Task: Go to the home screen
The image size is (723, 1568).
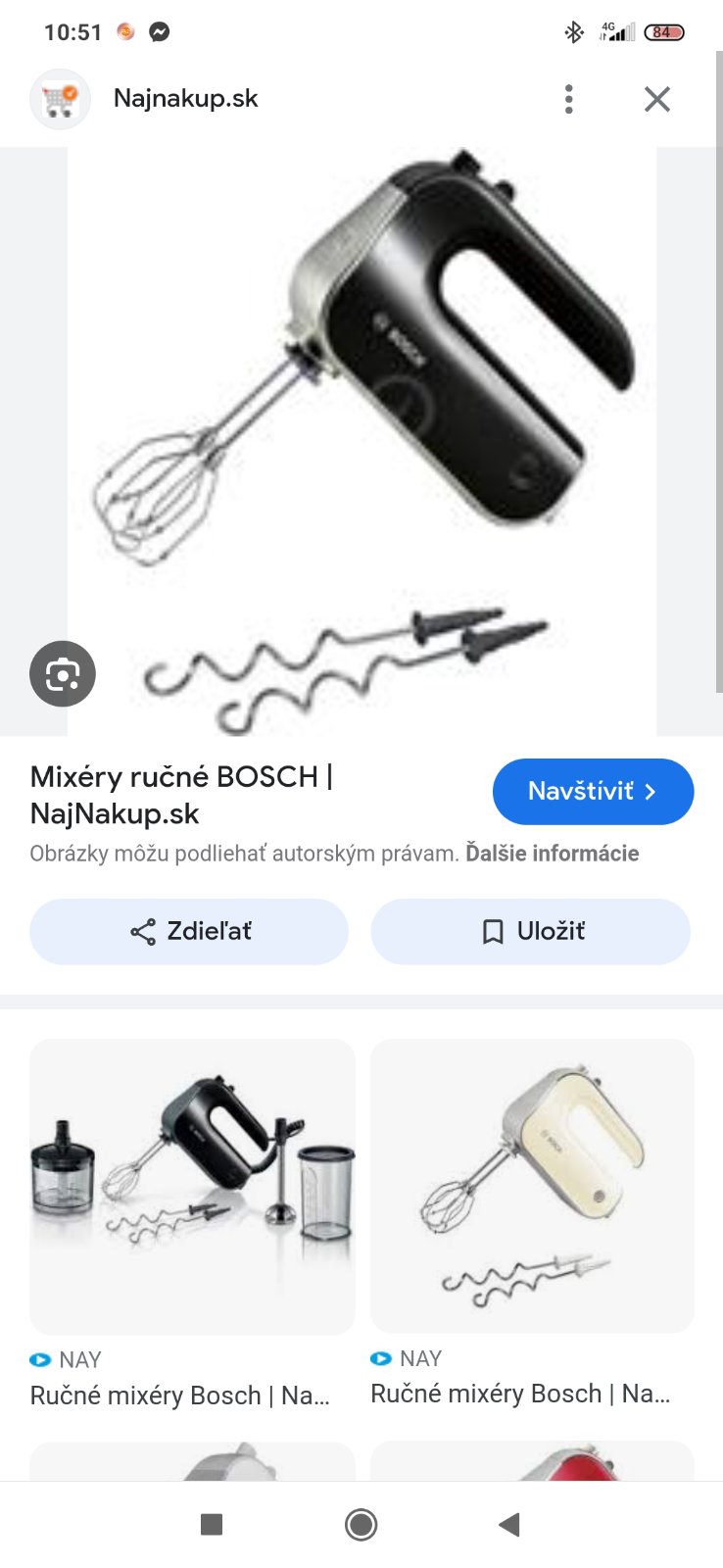Action: [361, 1524]
